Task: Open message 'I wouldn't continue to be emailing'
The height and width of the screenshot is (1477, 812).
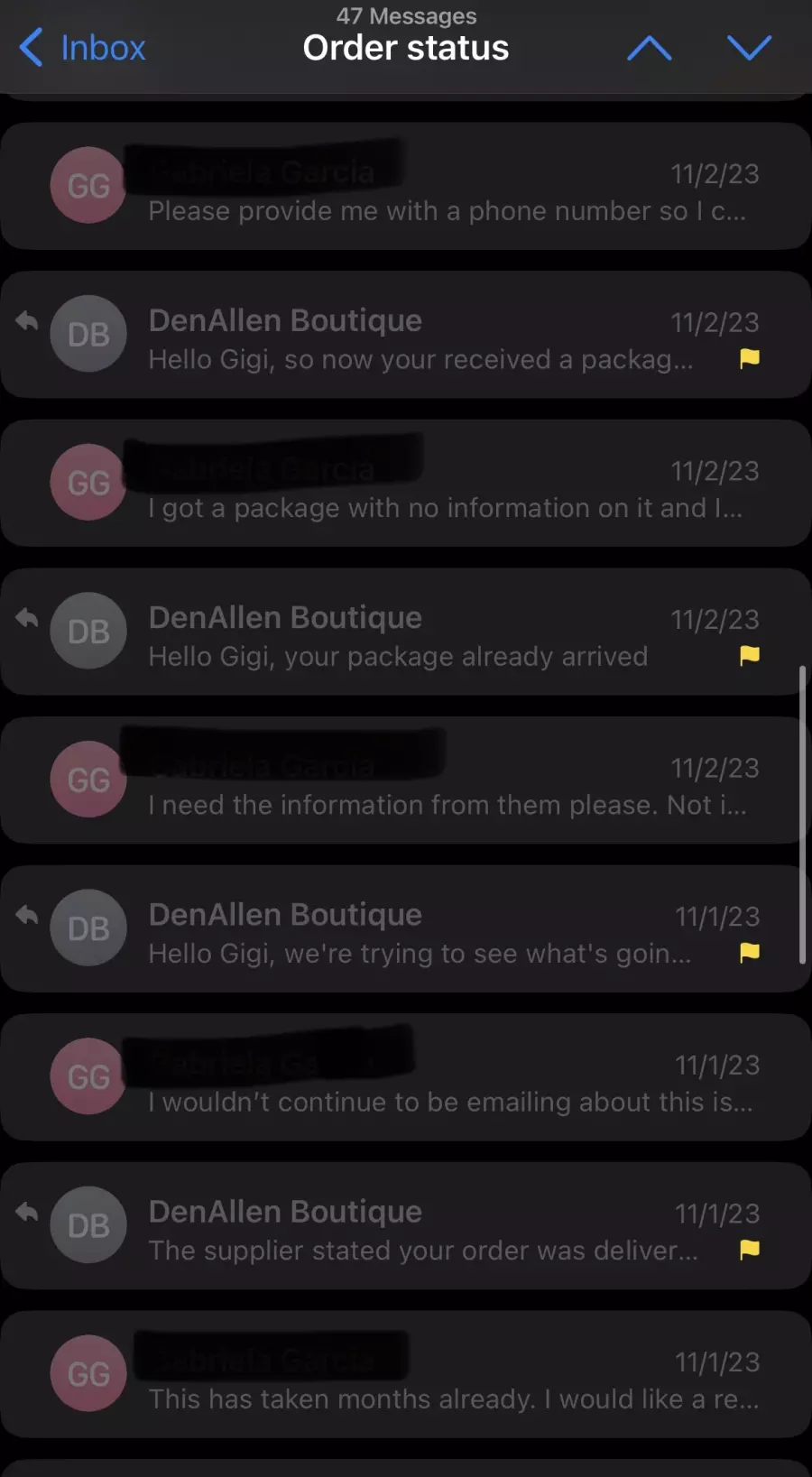Action: click(x=406, y=1077)
